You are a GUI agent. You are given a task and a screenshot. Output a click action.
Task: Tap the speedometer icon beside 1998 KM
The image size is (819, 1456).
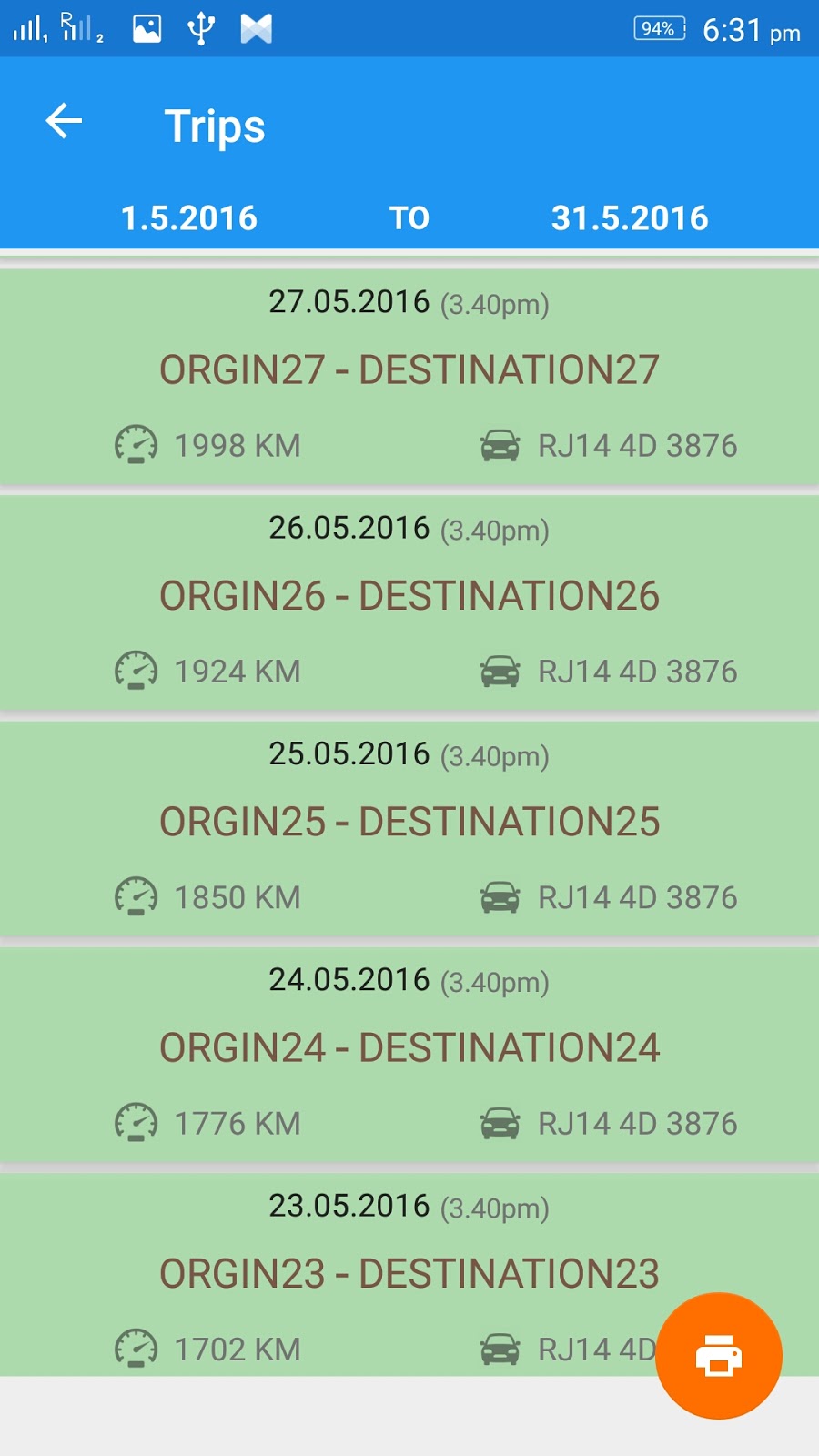tap(135, 445)
